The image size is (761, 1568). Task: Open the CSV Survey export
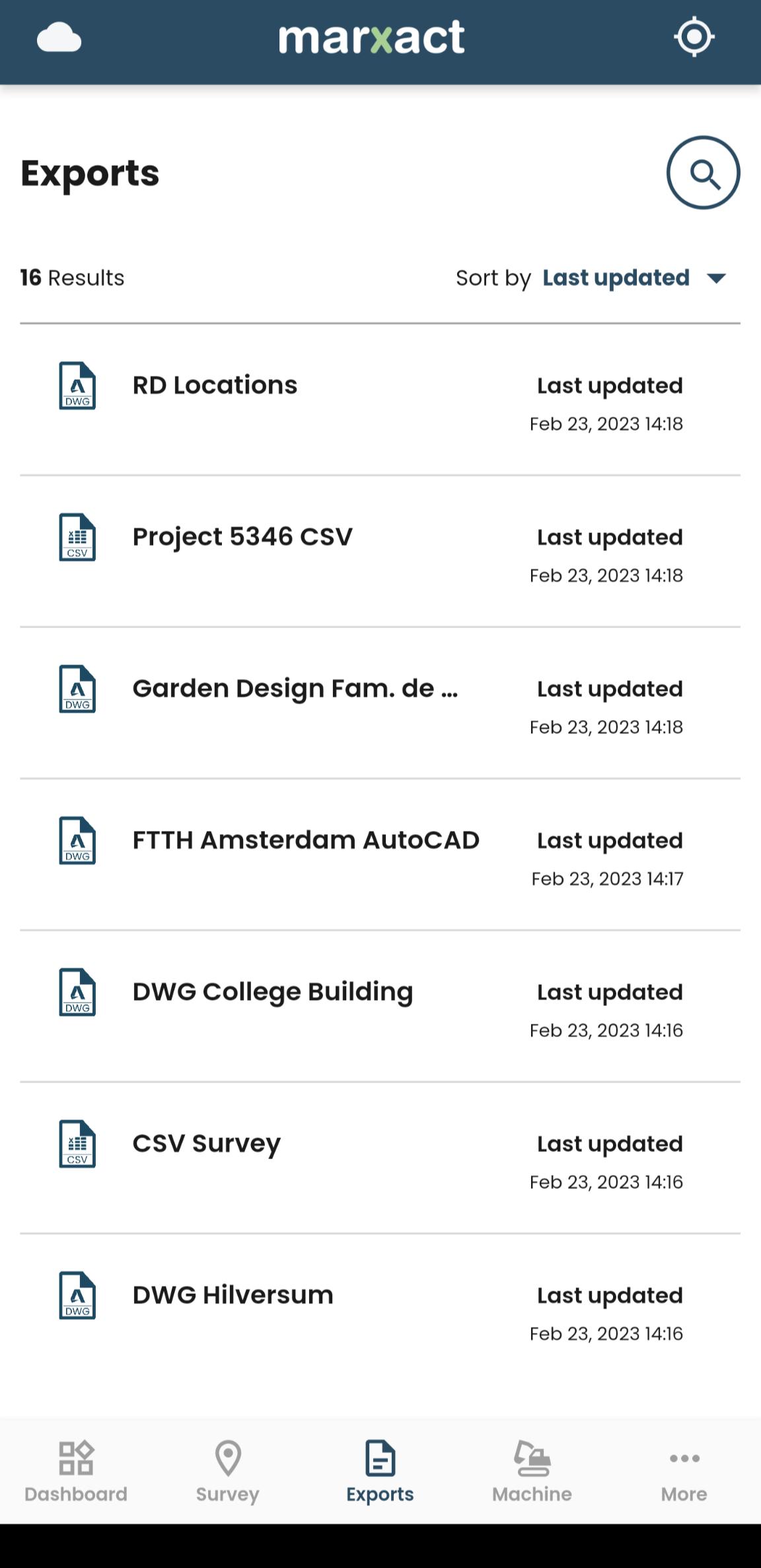pyautogui.click(x=380, y=1158)
